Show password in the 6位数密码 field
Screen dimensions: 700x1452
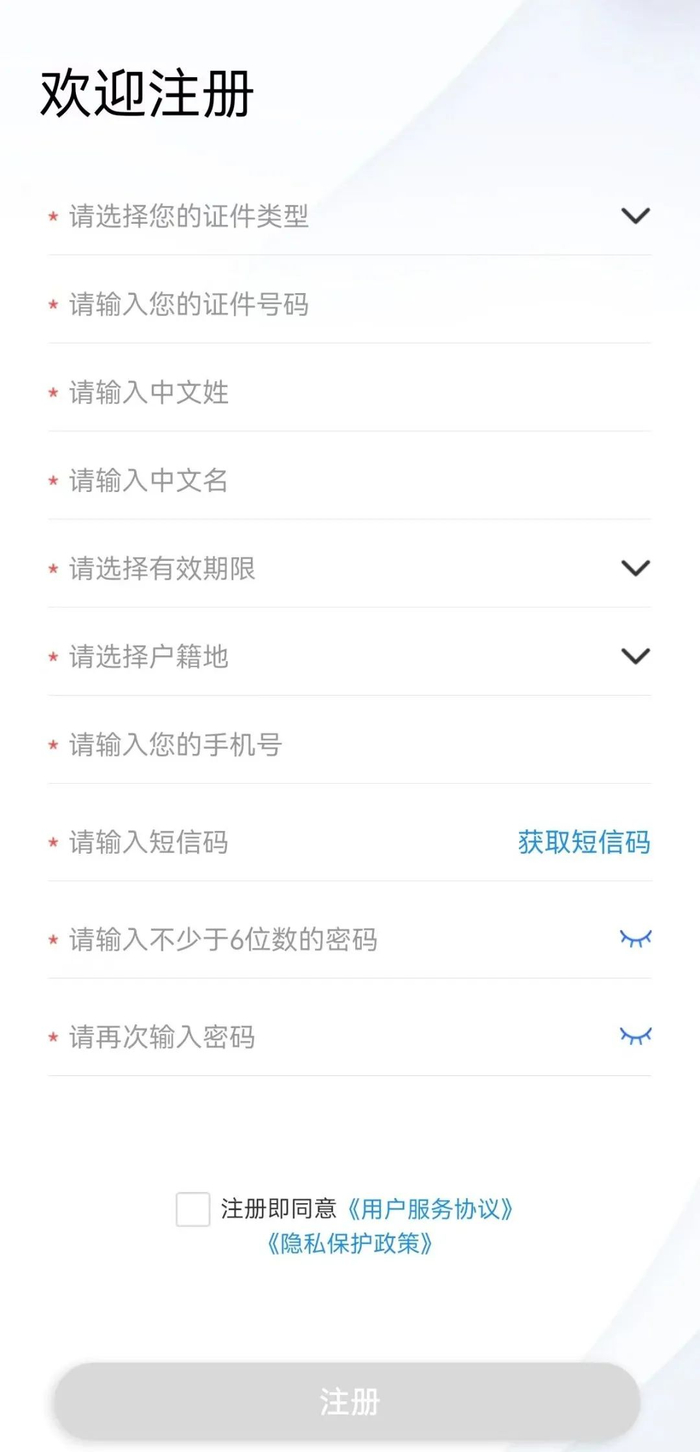(635, 938)
